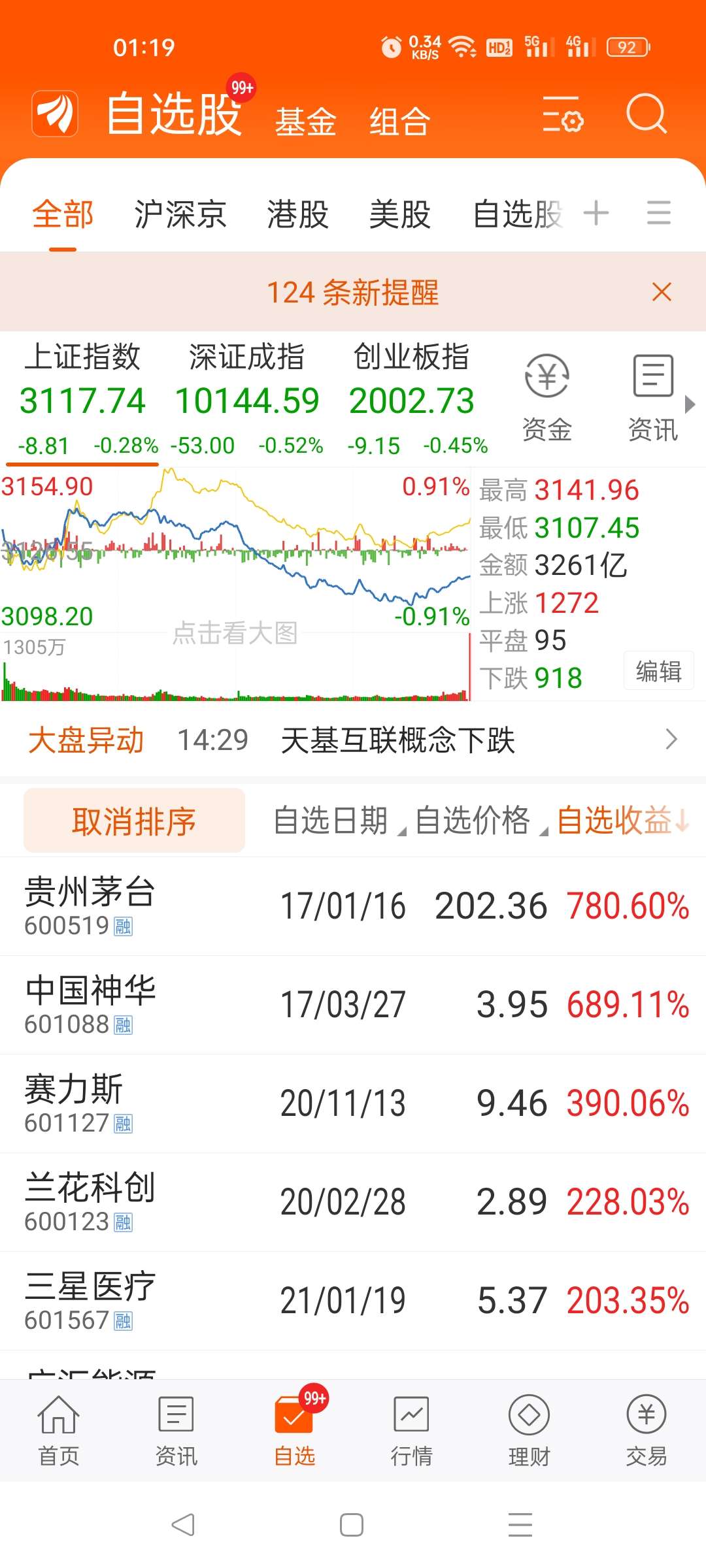The width and height of the screenshot is (706, 1568).
Task: Switch to the 基金 tab
Action: point(305,122)
